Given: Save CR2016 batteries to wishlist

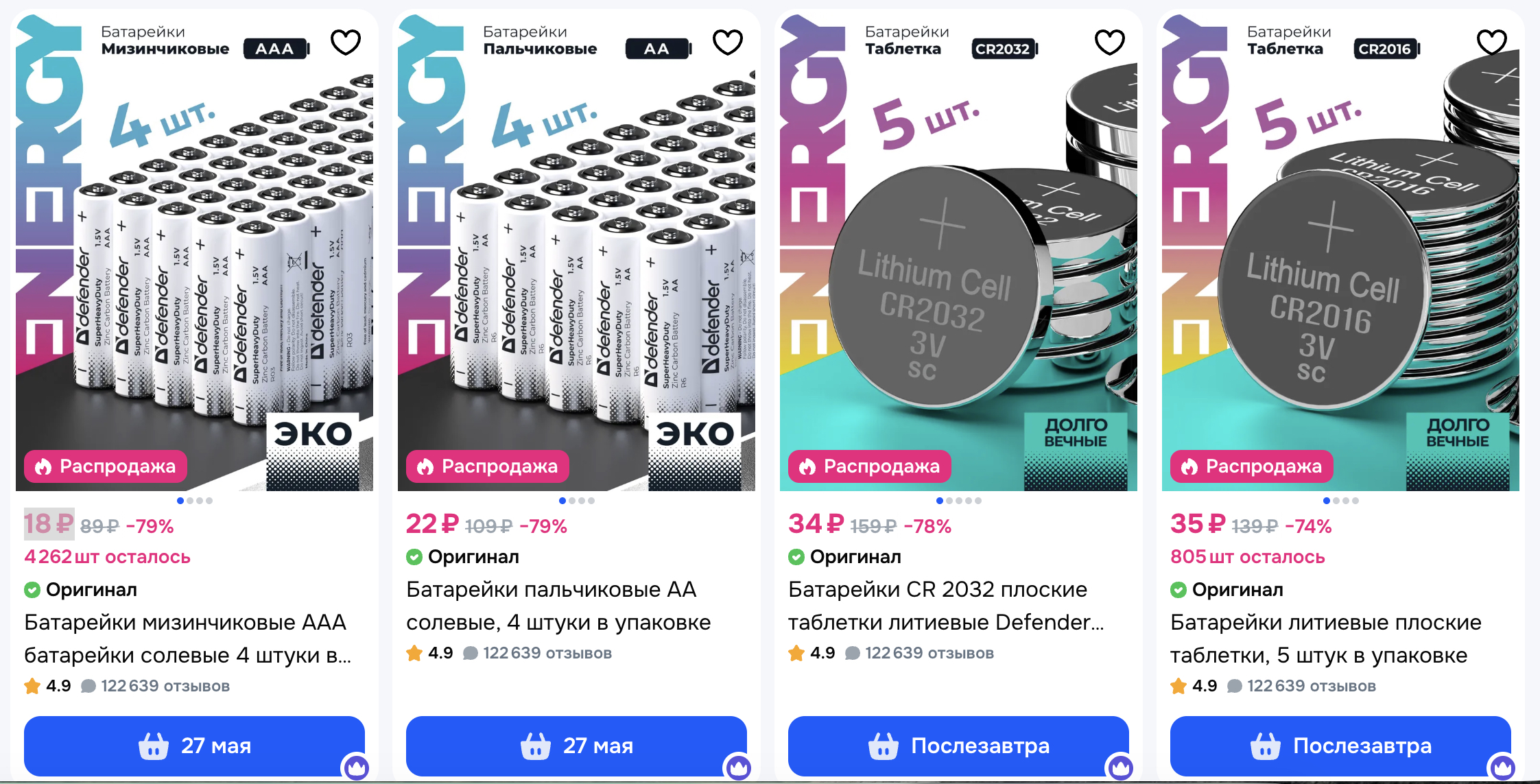Looking at the screenshot, I should (1492, 43).
